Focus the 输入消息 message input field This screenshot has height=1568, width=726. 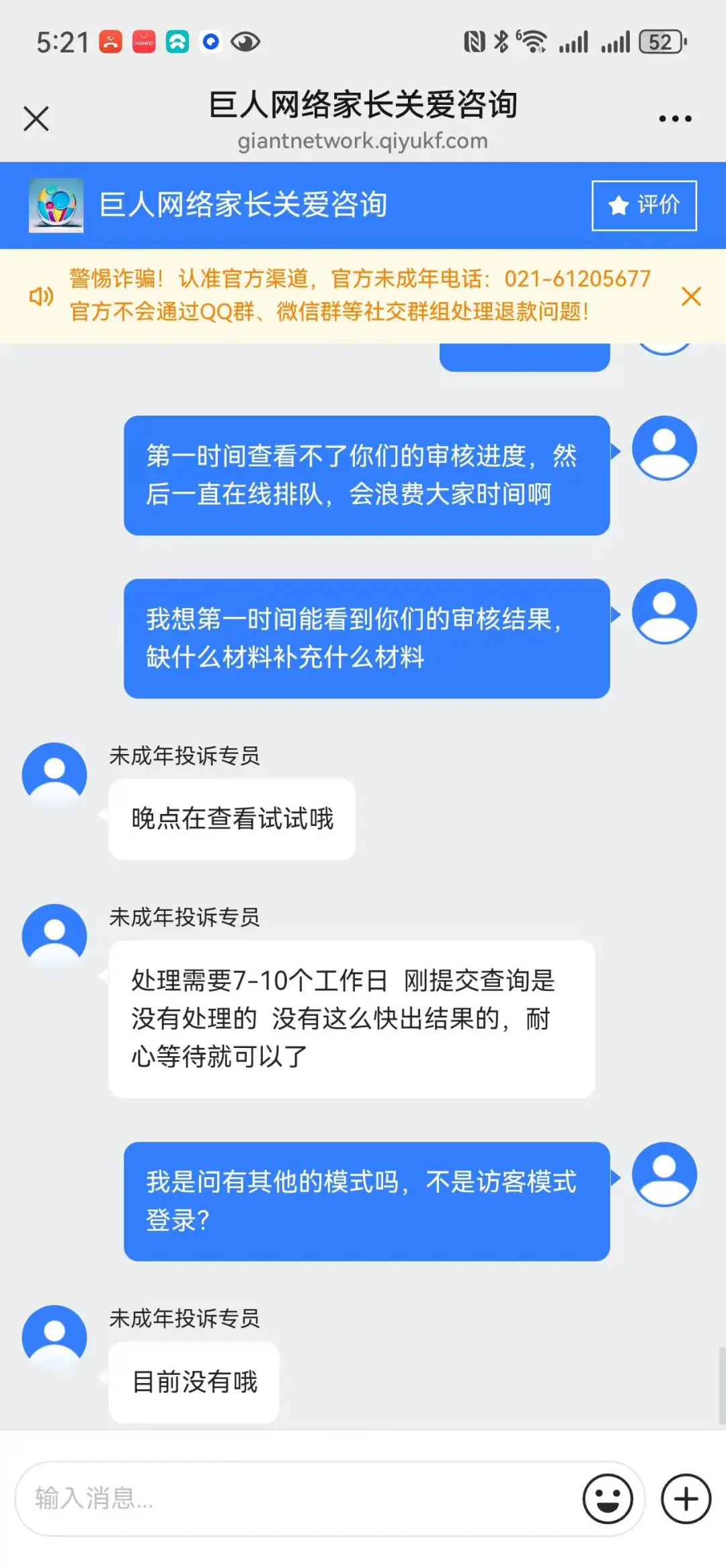coord(296,1498)
